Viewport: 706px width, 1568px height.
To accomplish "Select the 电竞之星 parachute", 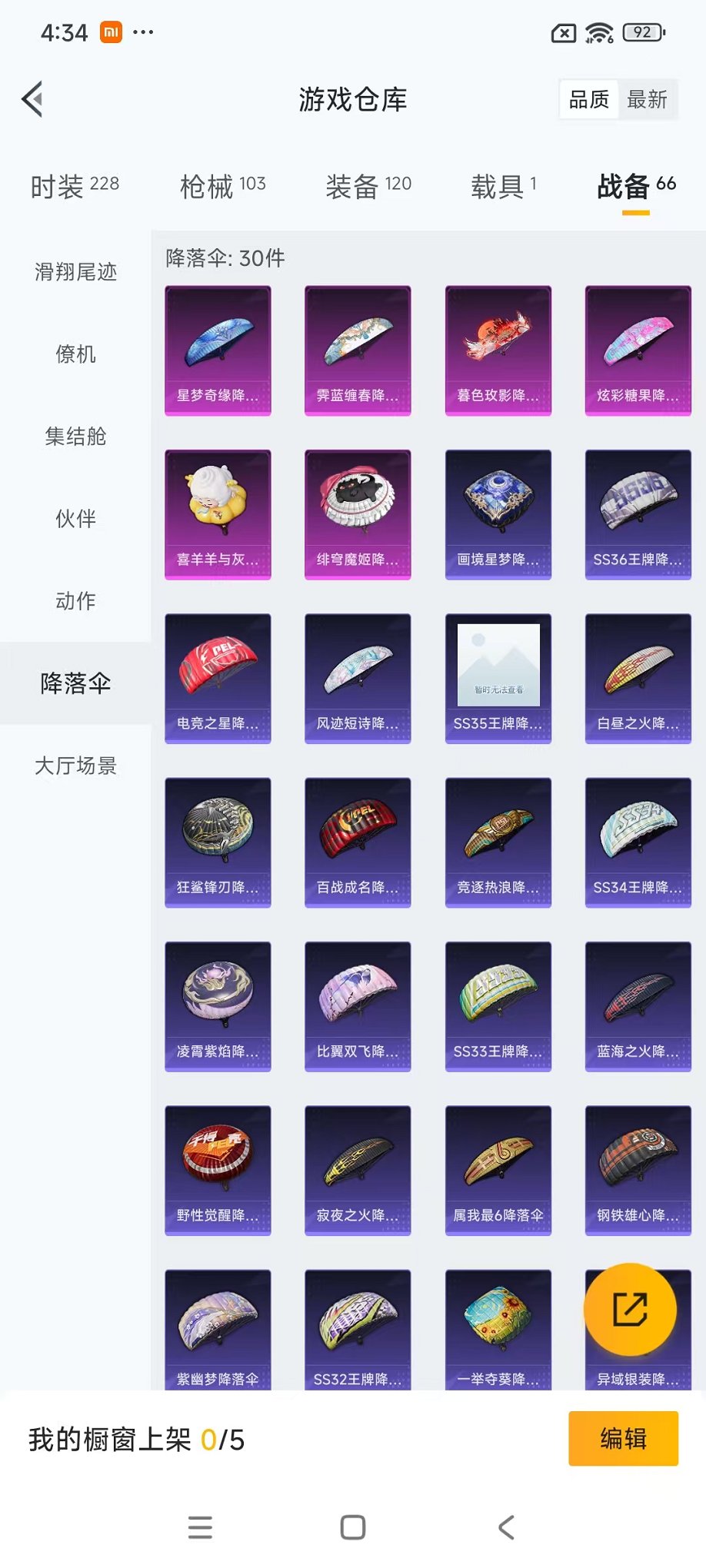I will [218, 678].
